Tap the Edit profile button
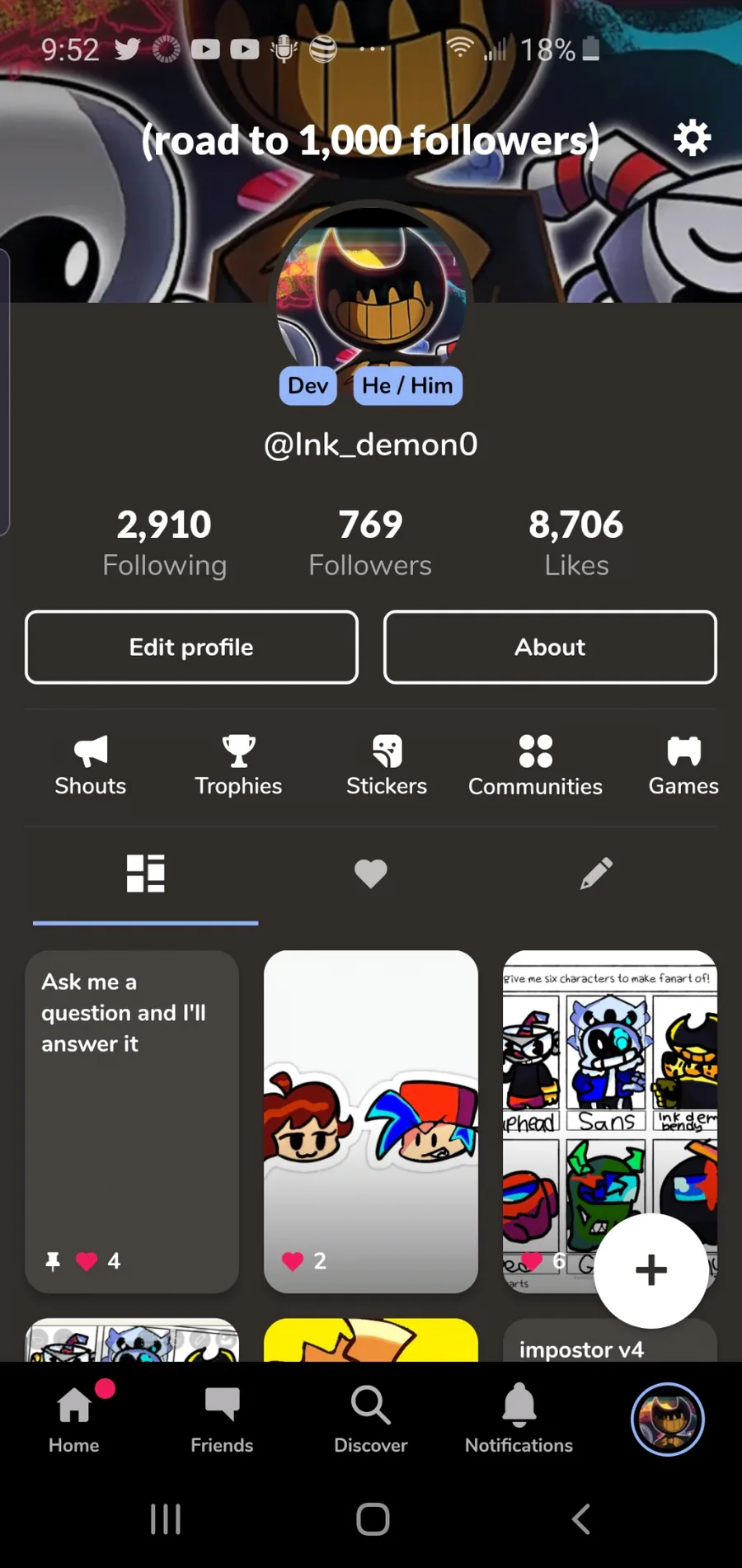Viewport: 742px width, 1568px height. [x=191, y=647]
